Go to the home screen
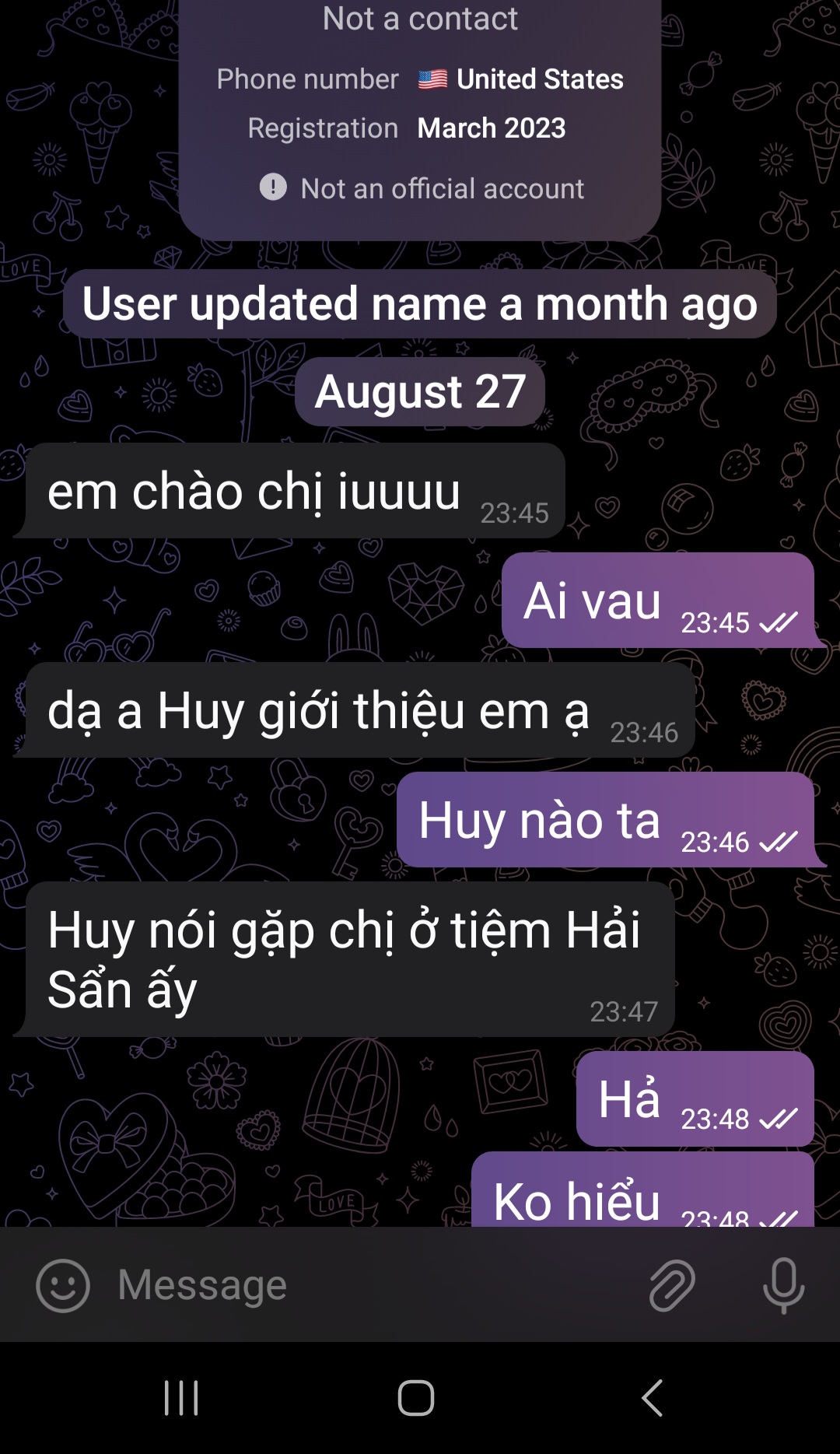This screenshot has height=1454, width=840. click(x=416, y=1398)
